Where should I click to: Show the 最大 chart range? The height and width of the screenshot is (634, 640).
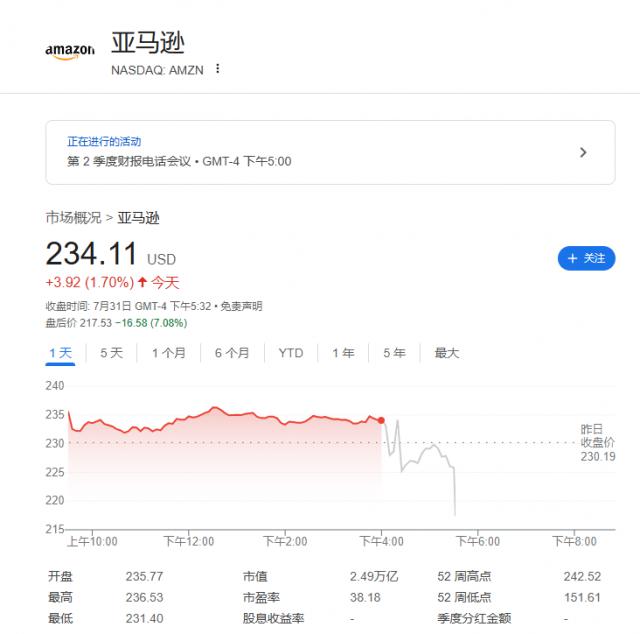pos(446,353)
